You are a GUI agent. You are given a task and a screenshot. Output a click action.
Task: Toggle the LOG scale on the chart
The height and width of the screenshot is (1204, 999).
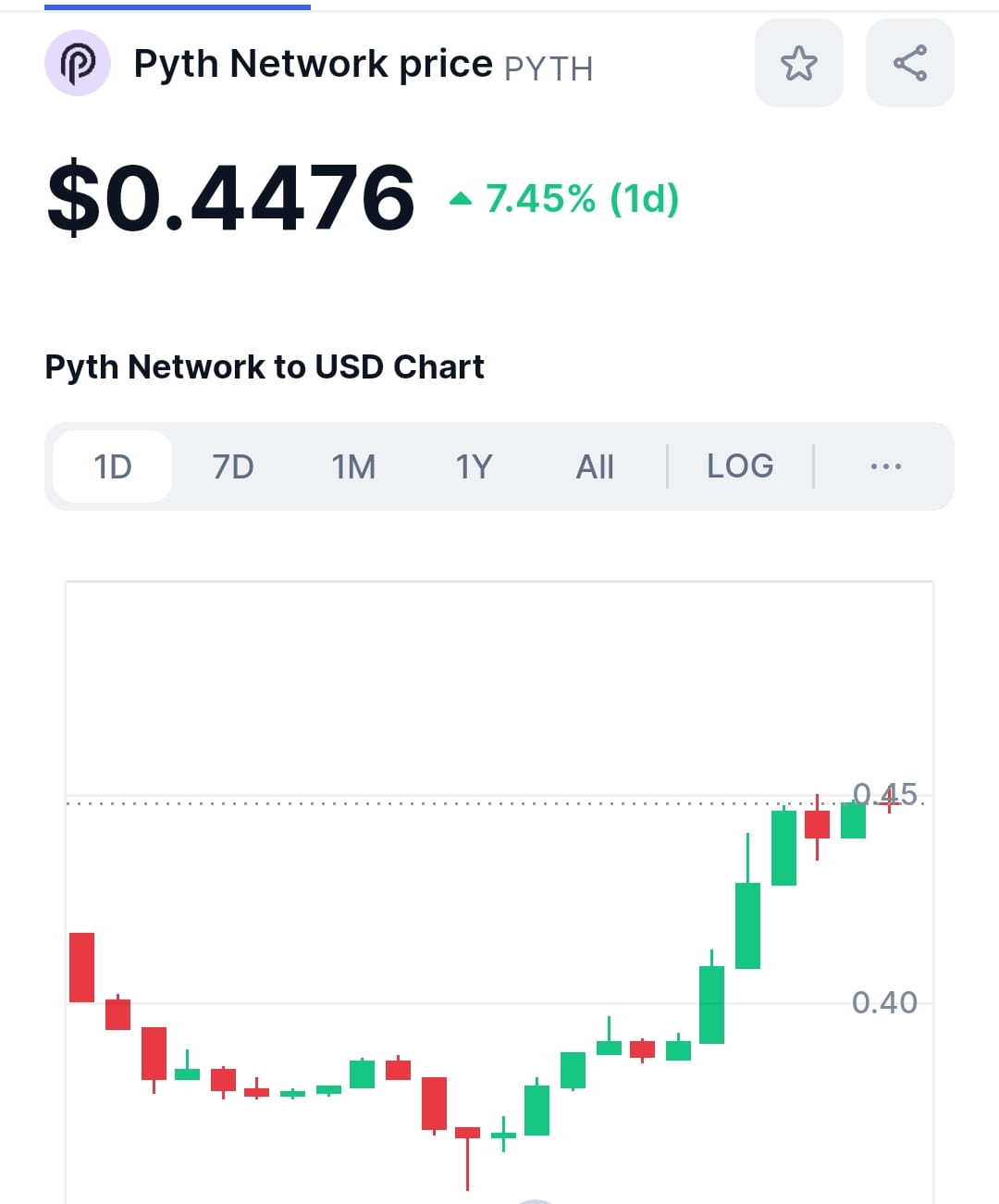coord(739,465)
